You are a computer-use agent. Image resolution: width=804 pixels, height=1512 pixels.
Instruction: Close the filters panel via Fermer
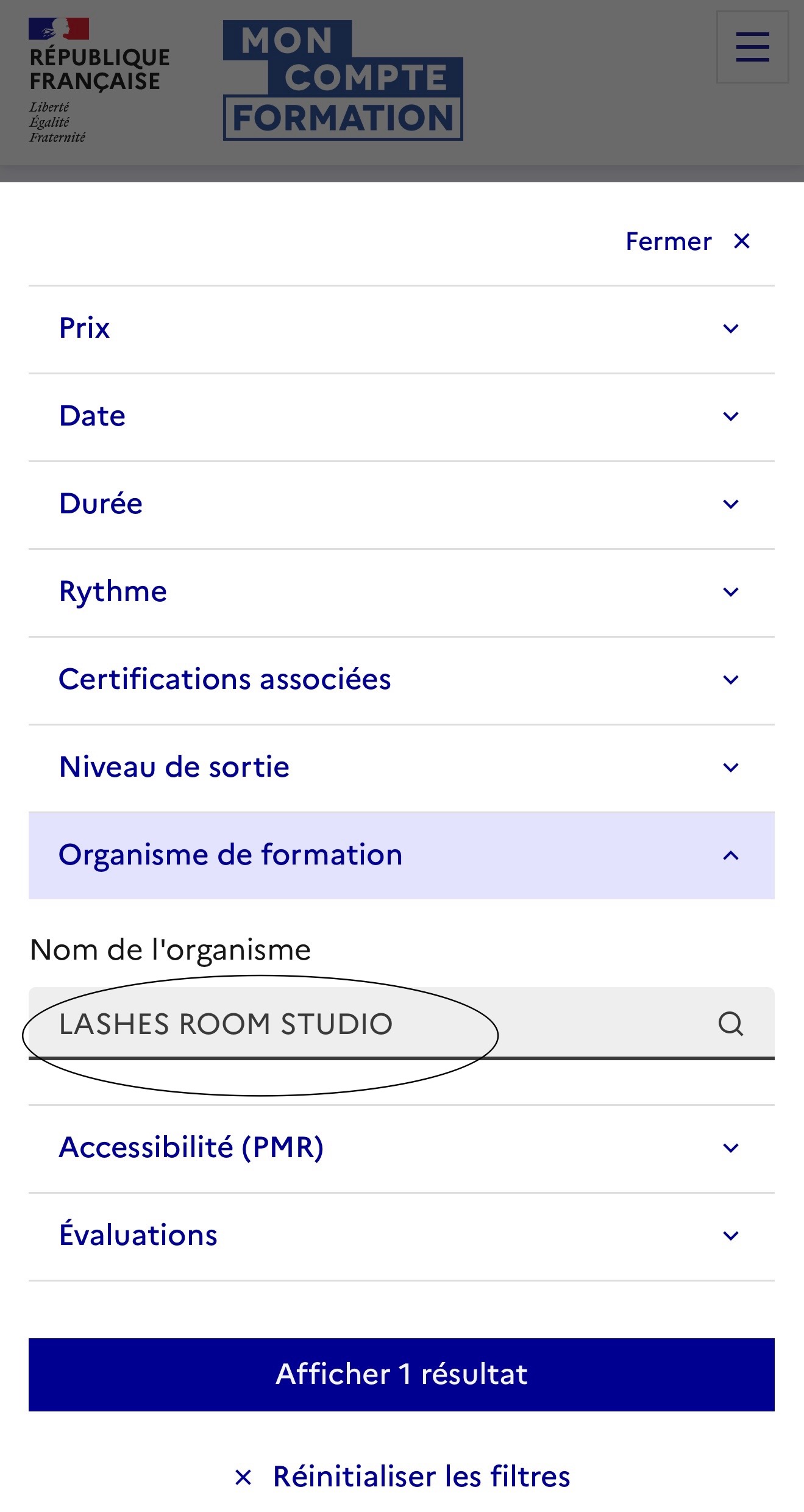667,241
